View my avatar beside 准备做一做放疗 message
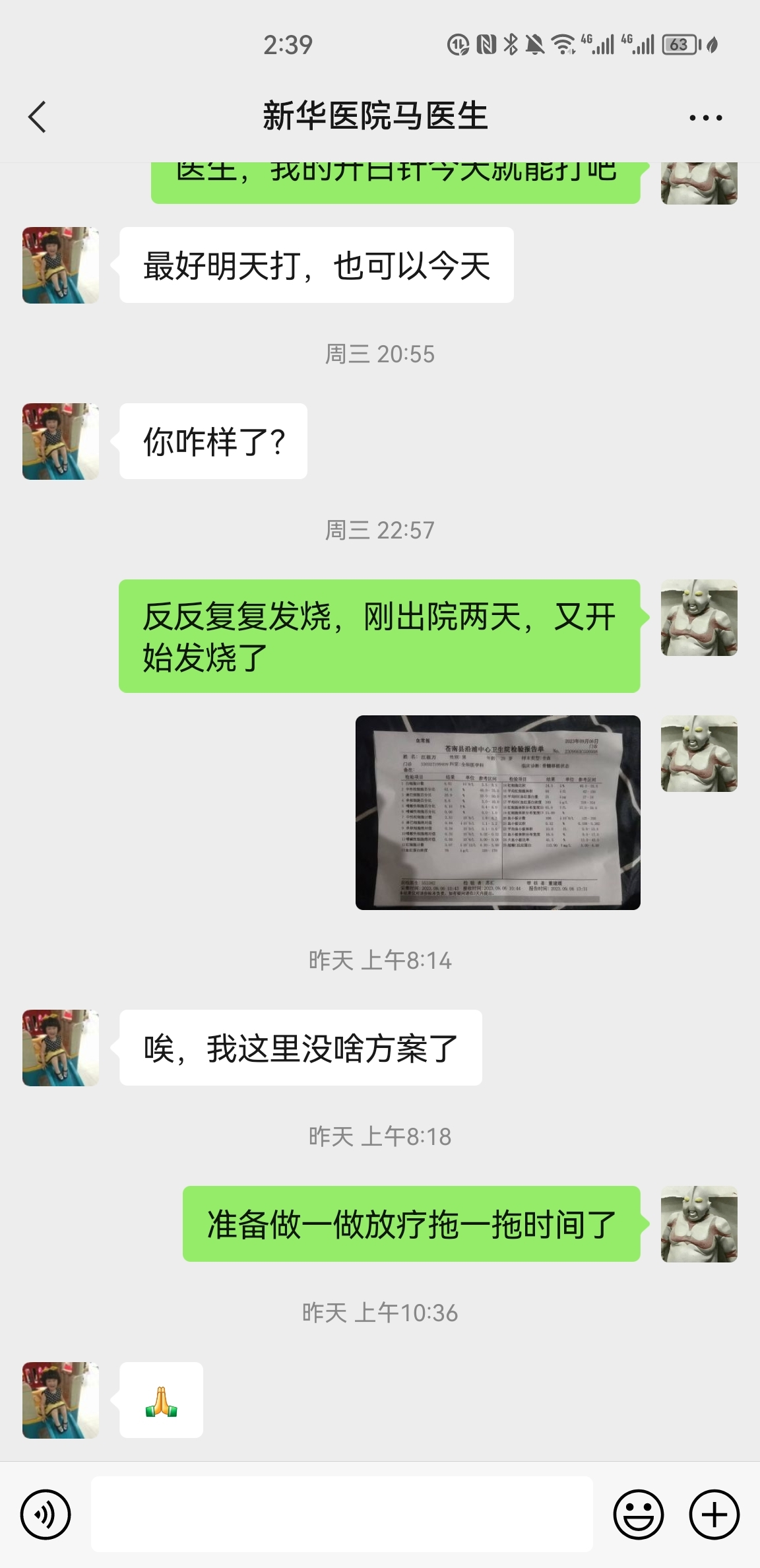This screenshot has height=1568, width=760. (x=699, y=1224)
